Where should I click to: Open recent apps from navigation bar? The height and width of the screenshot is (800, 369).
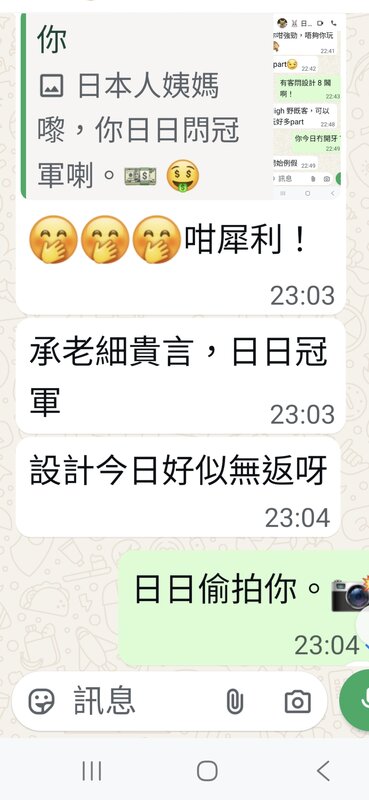tap(92, 770)
